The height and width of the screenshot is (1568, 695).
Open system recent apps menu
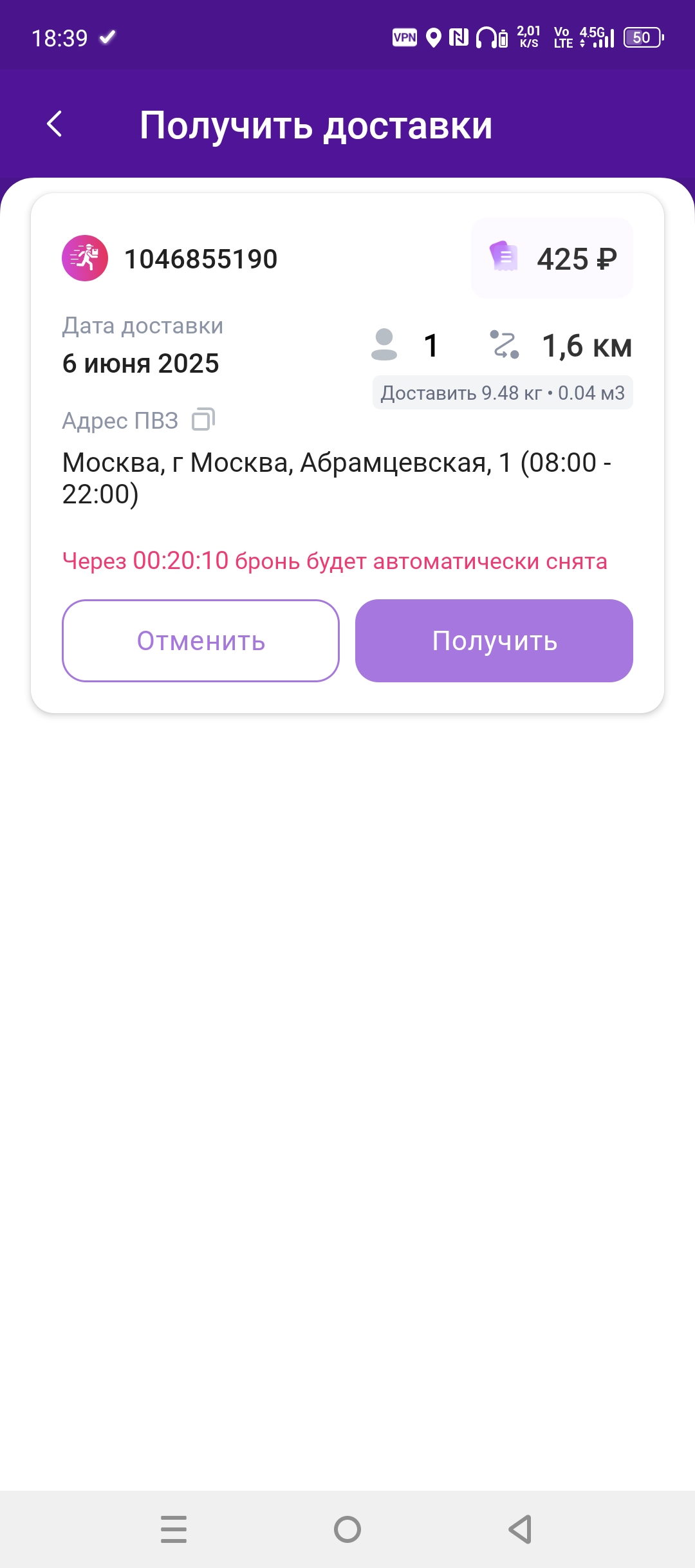(x=174, y=1529)
